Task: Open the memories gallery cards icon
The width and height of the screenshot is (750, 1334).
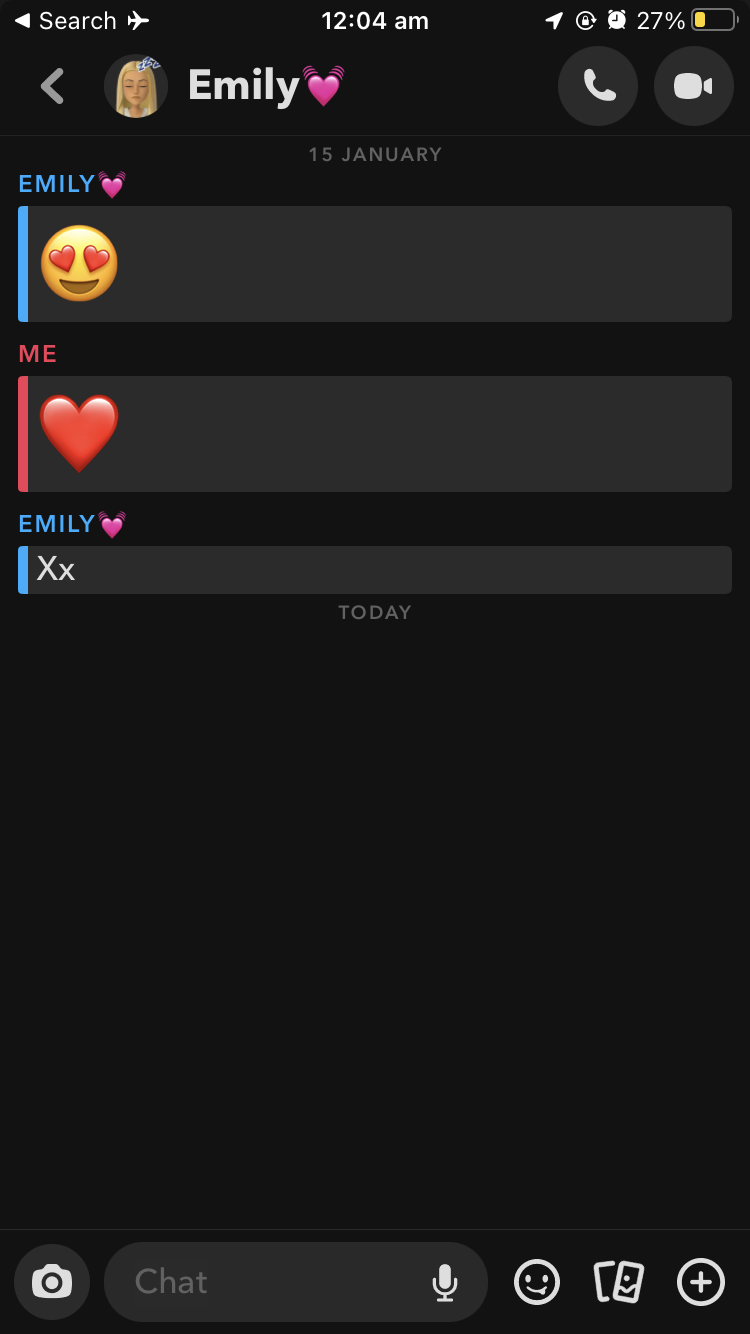Action: (618, 1281)
